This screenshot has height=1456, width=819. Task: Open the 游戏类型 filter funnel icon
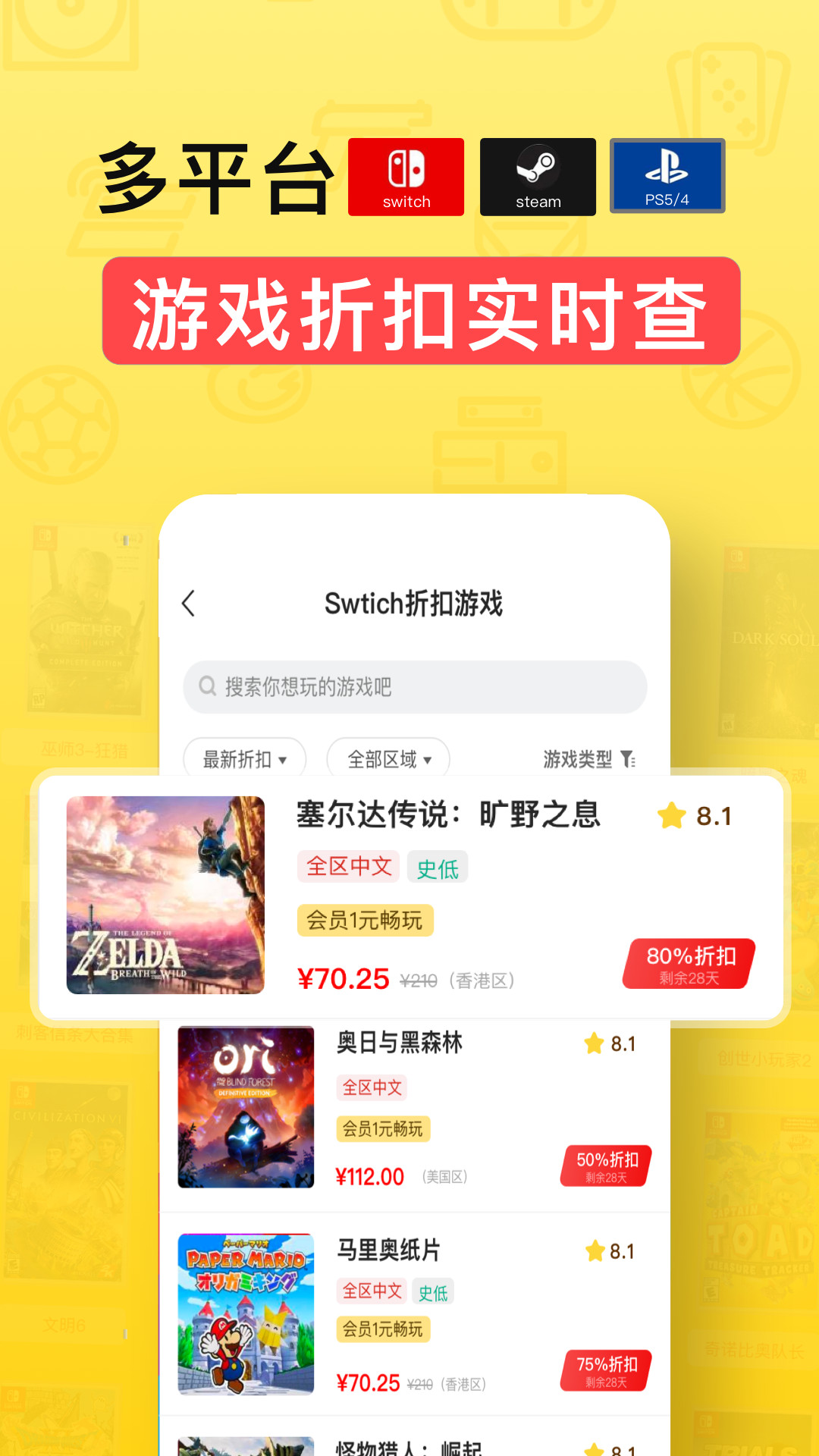point(628,759)
